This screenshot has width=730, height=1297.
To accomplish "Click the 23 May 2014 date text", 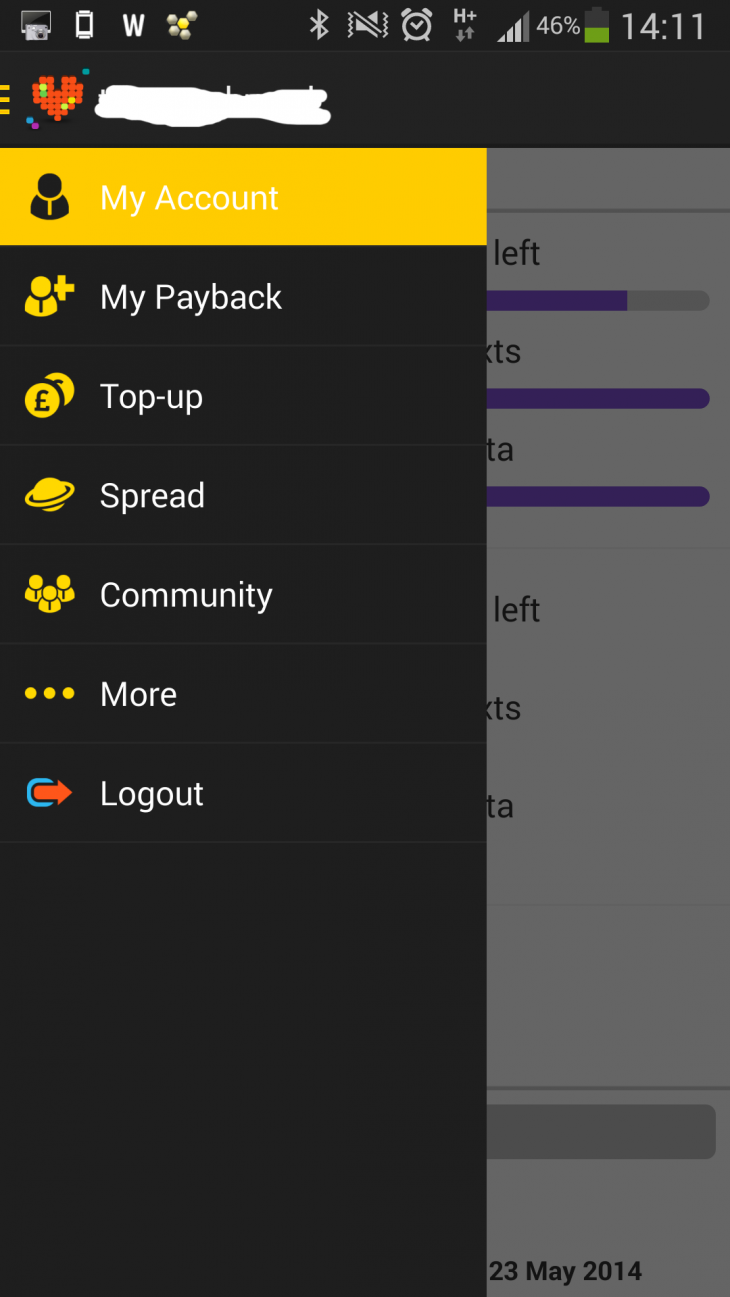I will [563, 1271].
